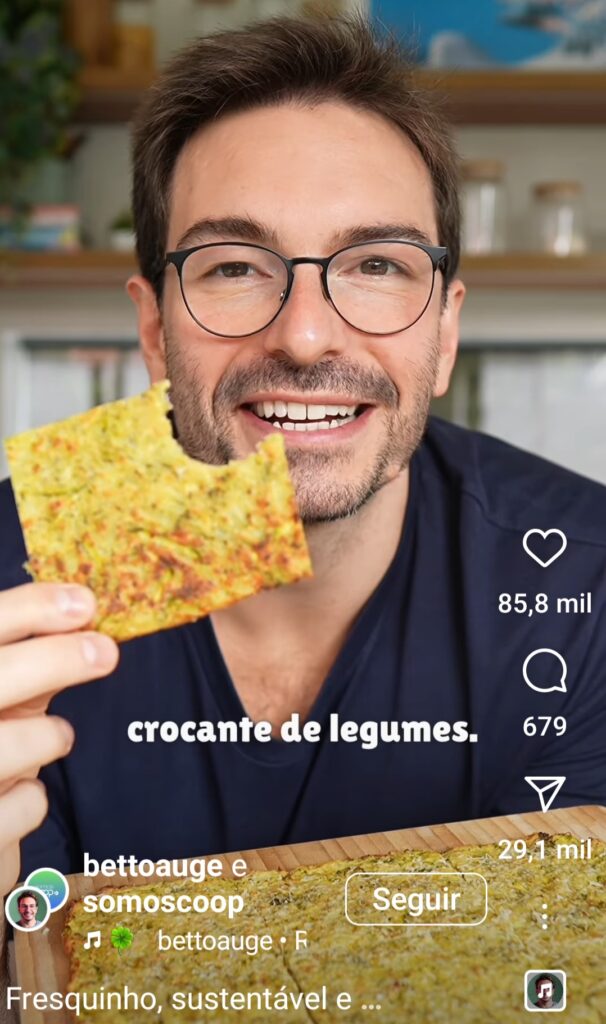Share the reel via paper plane icon

pos(545,793)
